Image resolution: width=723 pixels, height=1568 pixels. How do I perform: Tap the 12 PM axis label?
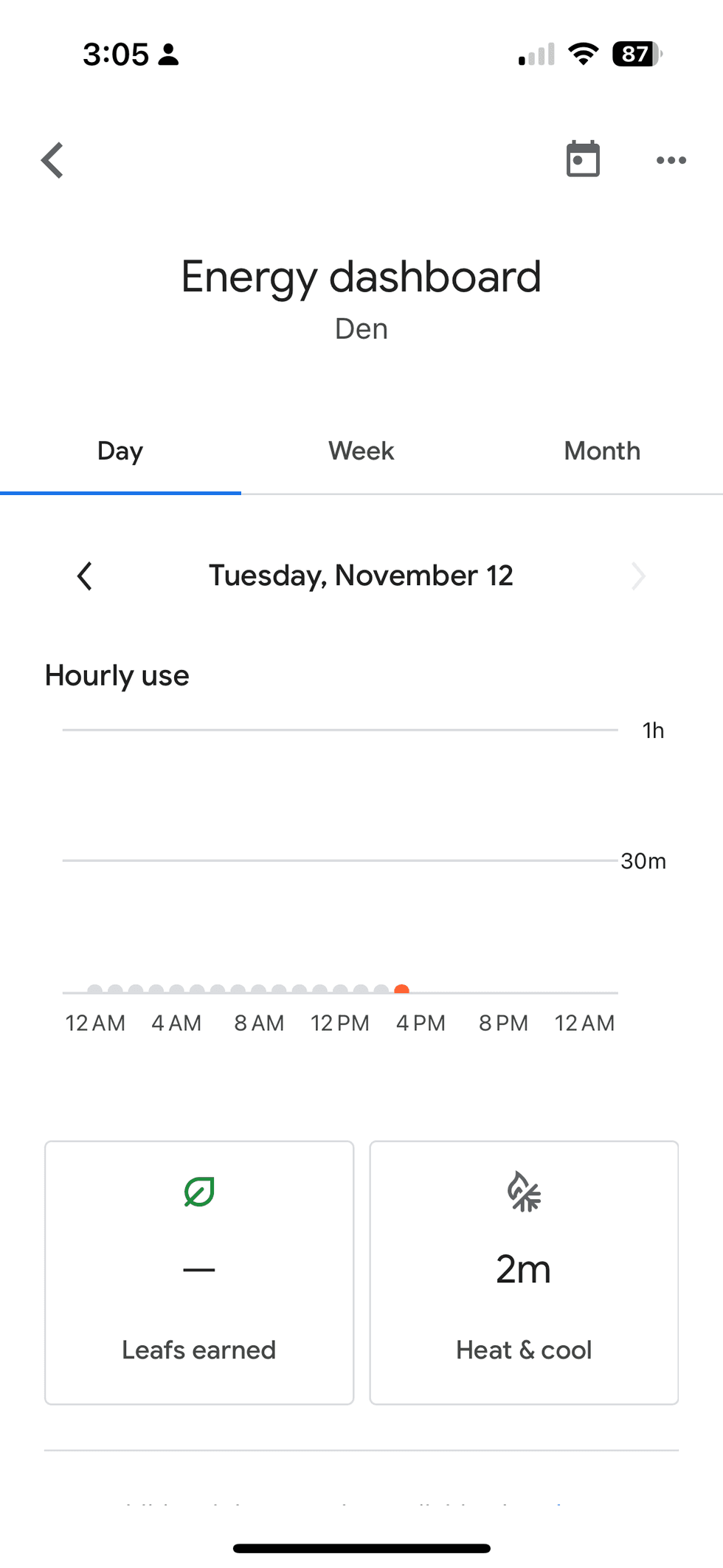pos(339,1023)
